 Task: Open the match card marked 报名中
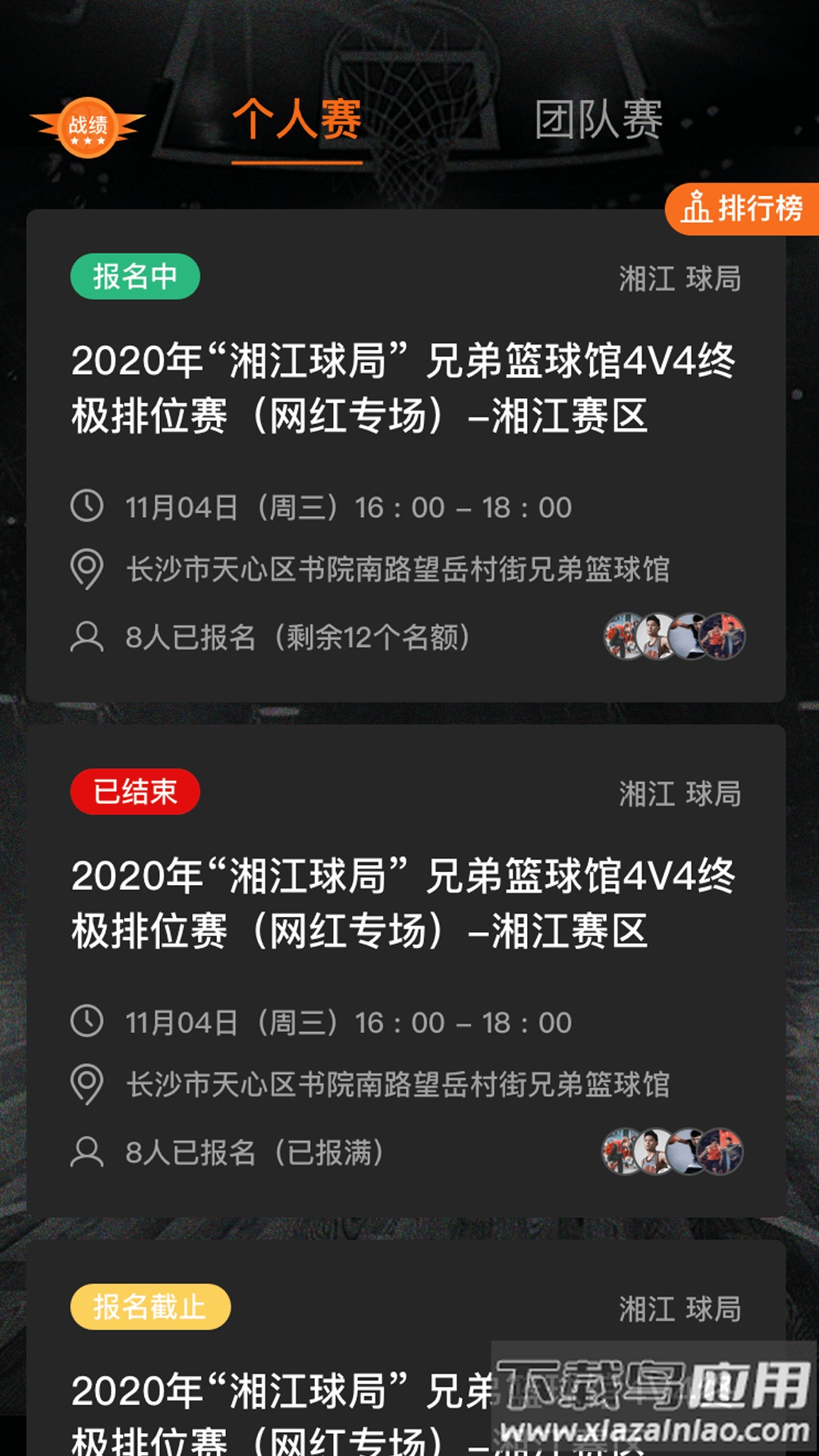pyautogui.click(x=406, y=455)
